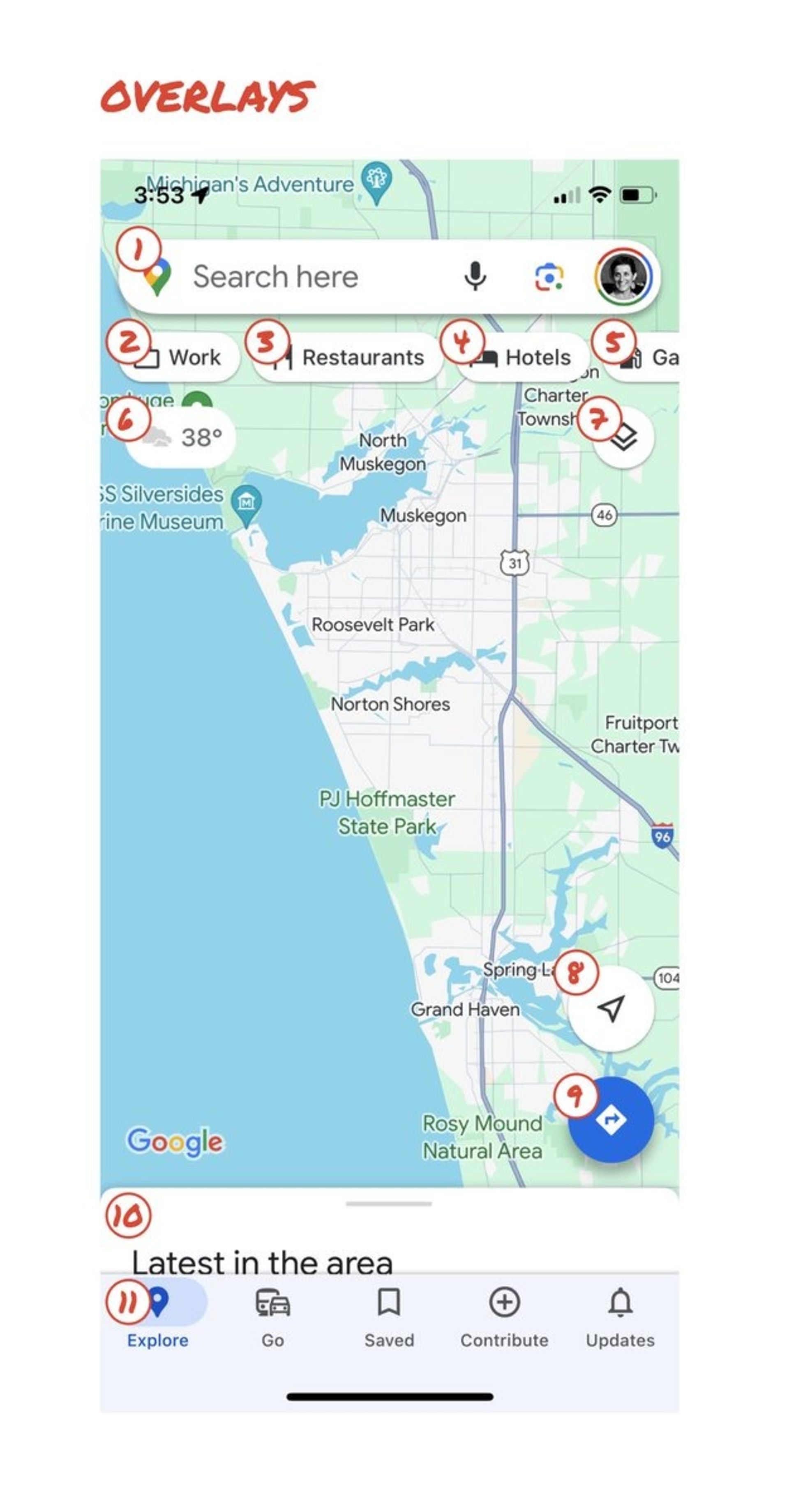Screen dimensions: 789x1512
Task: Open Google Lens camera search
Action: (x=549, y=277)
